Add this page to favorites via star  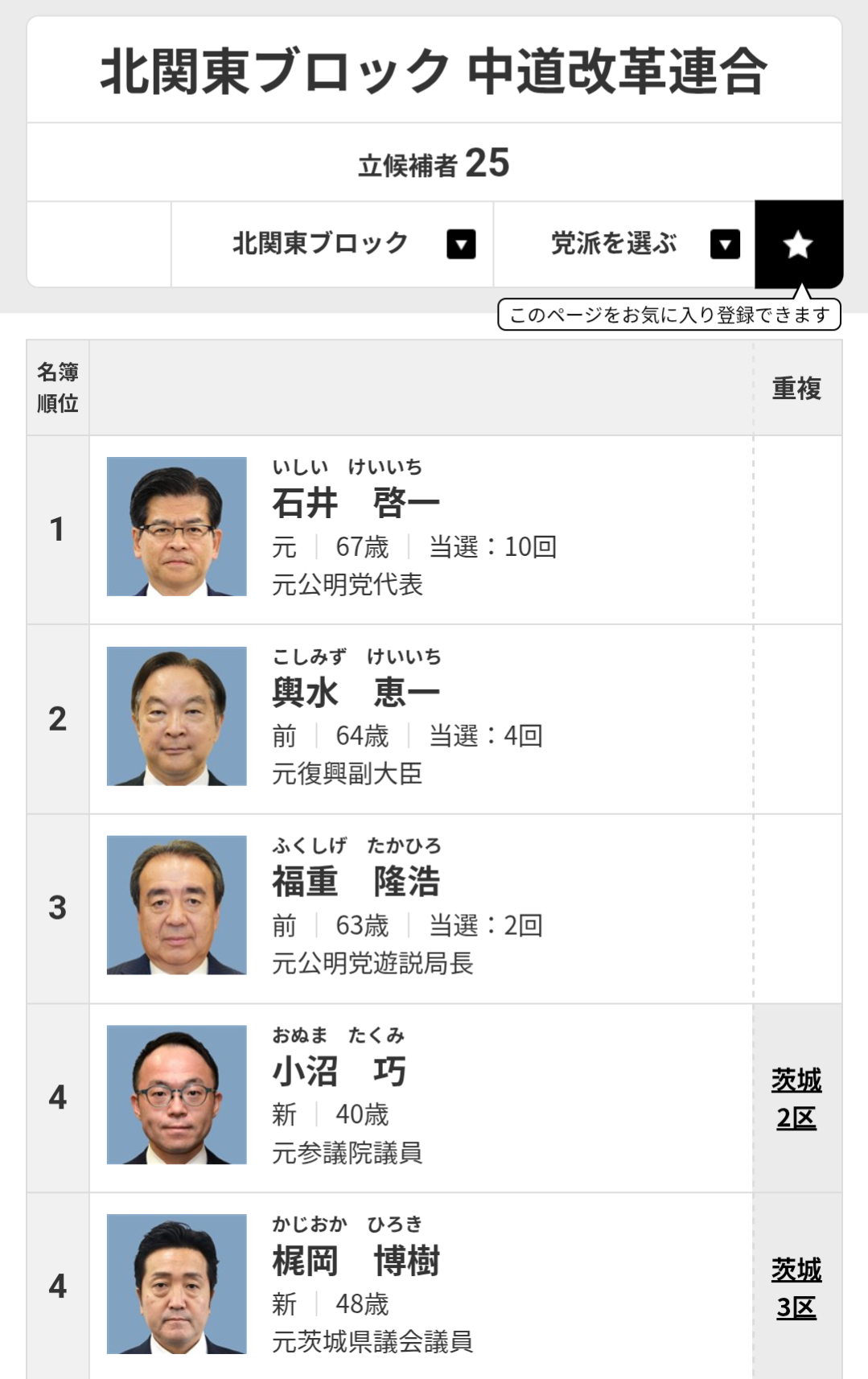pos(798,245)
